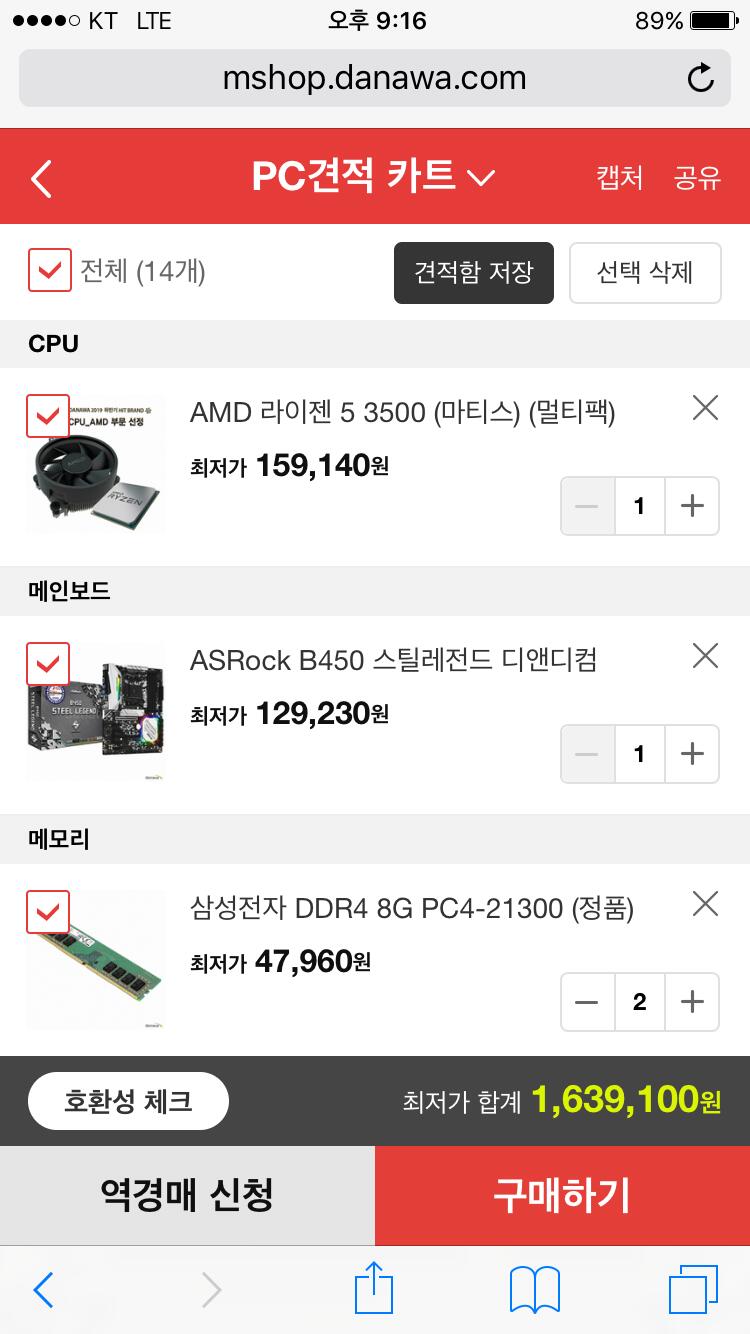Tap 캡처 to capture the cart
Image resolution: width=750 pixels, height=1334 pixels.
pyautogui.click(x=620, y=178)
